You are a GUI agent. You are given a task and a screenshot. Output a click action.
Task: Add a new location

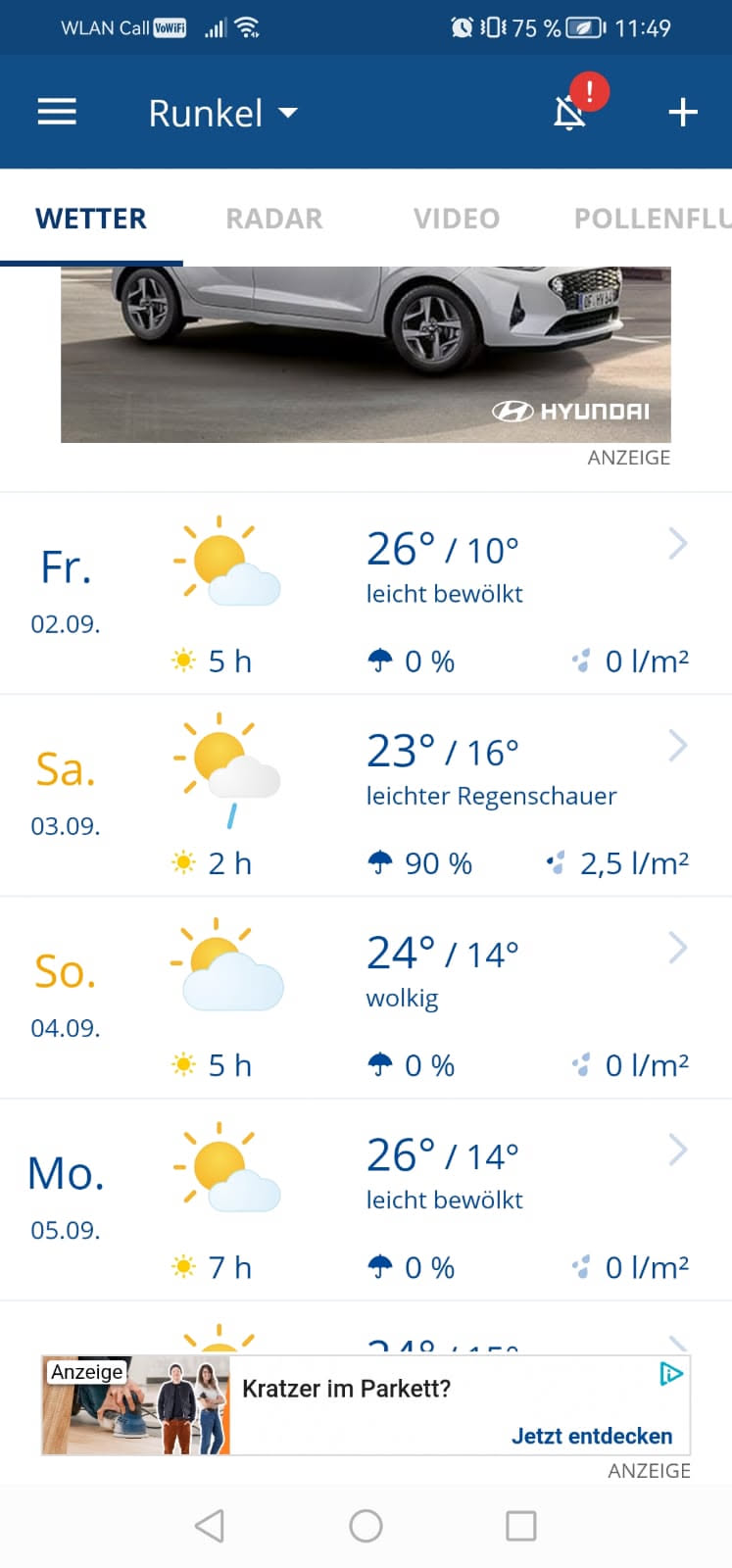tap(682, 113)
